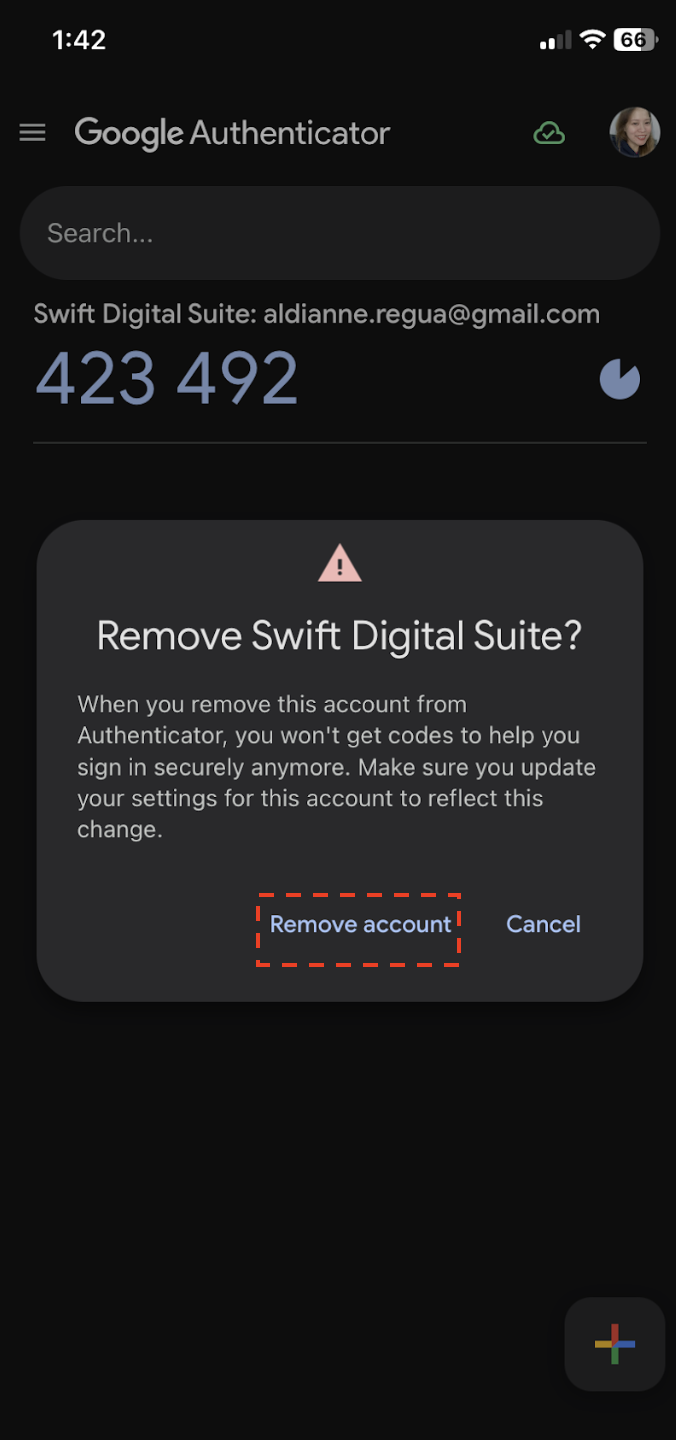Screen dimensions: 676x1440
Task: Open the profile avatar
Action: pyautogui.click(x=635, y=133)
